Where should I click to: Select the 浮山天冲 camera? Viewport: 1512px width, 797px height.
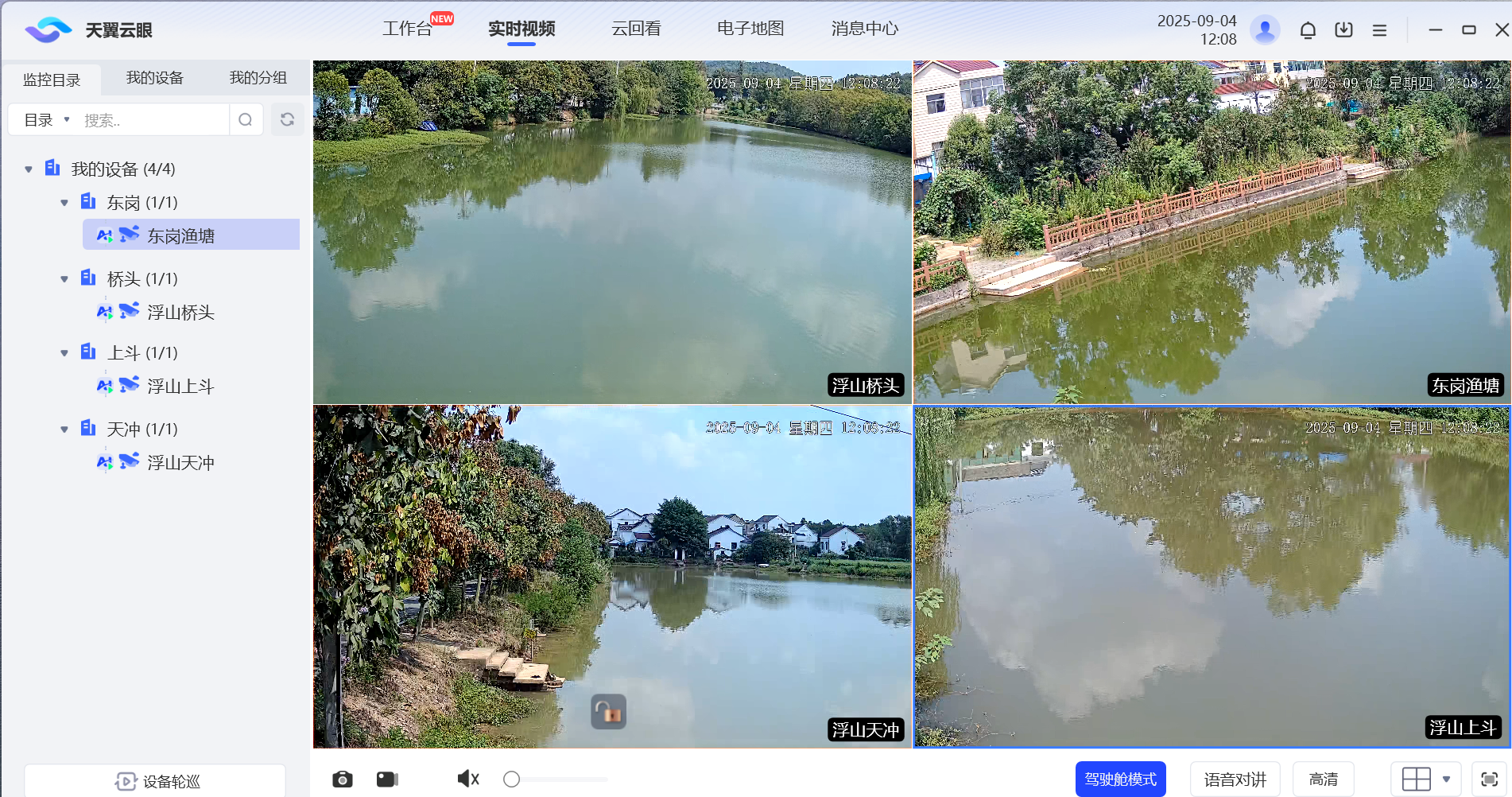click(180, 463)
